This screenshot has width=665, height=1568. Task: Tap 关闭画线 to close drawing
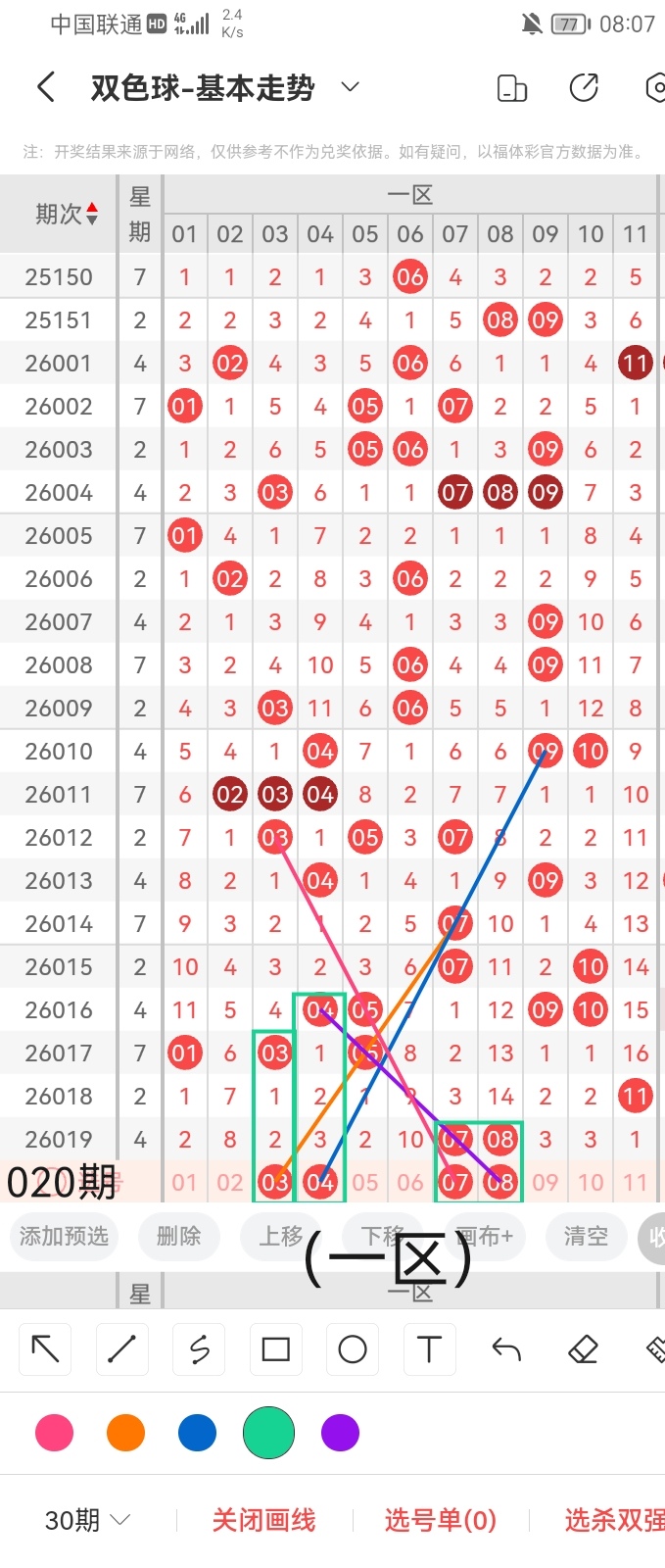pos(263,1520)
